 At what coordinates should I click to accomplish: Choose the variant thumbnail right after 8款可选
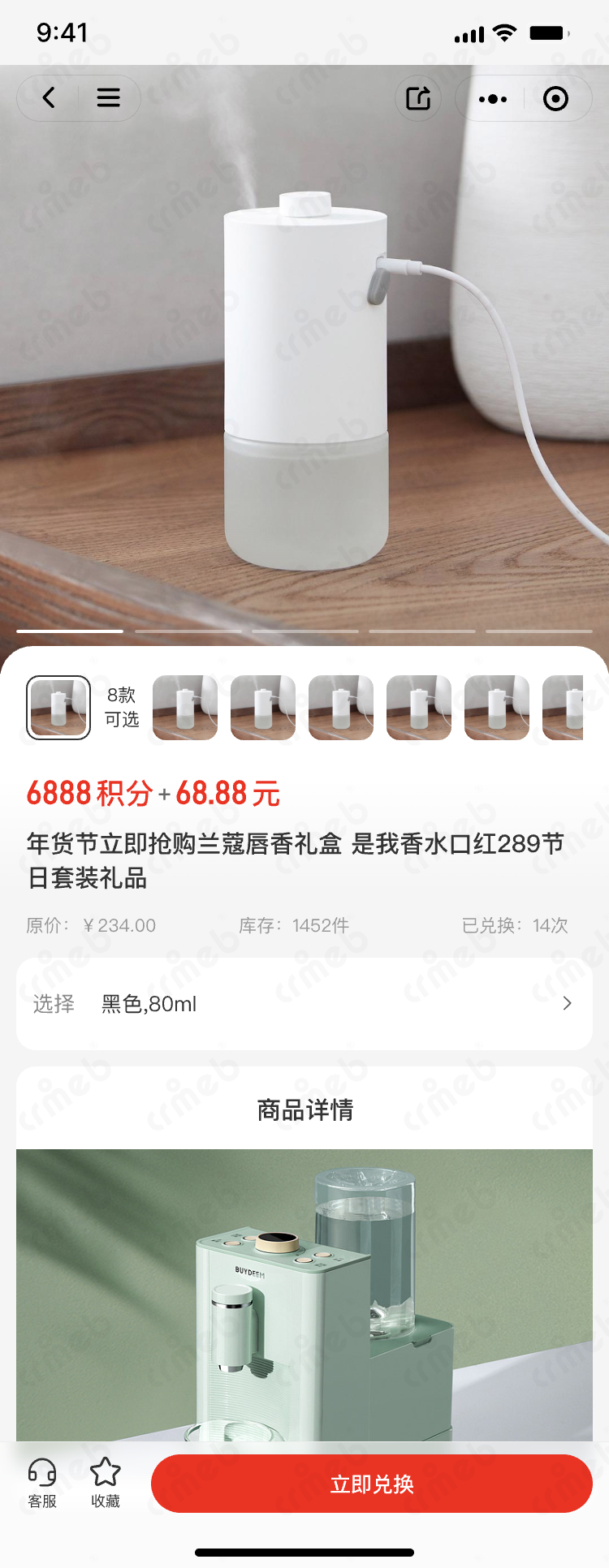coord(185,708)
